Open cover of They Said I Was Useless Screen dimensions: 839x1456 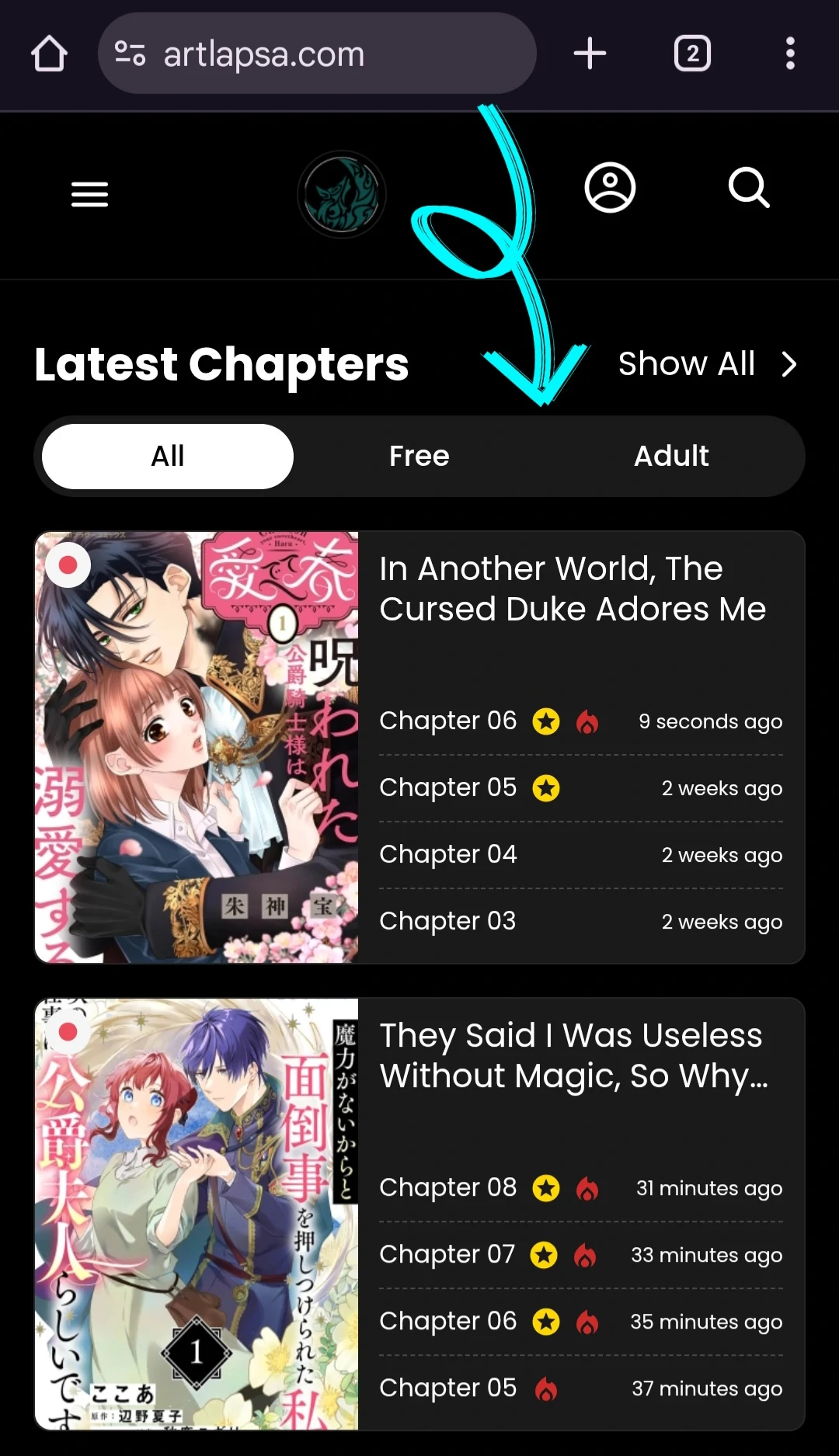coord(197,1214)
